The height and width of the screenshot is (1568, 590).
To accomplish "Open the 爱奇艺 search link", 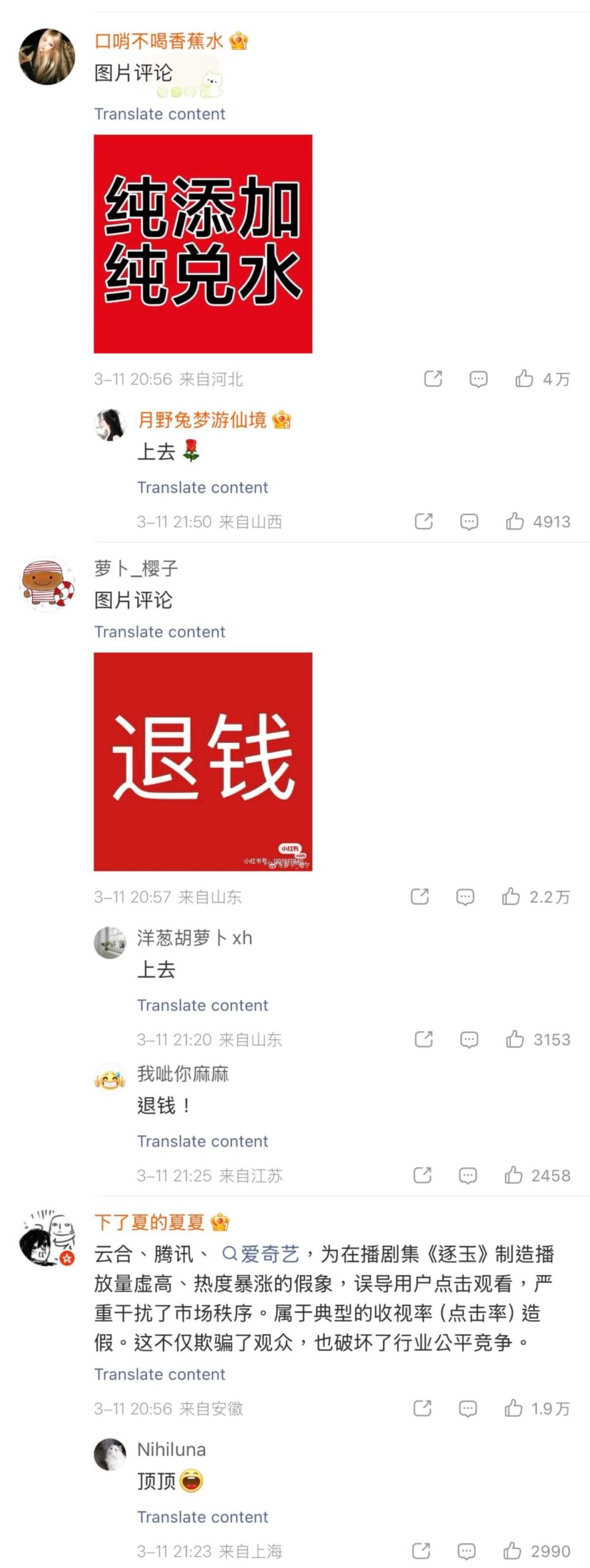I will (x=261, y=1254).
